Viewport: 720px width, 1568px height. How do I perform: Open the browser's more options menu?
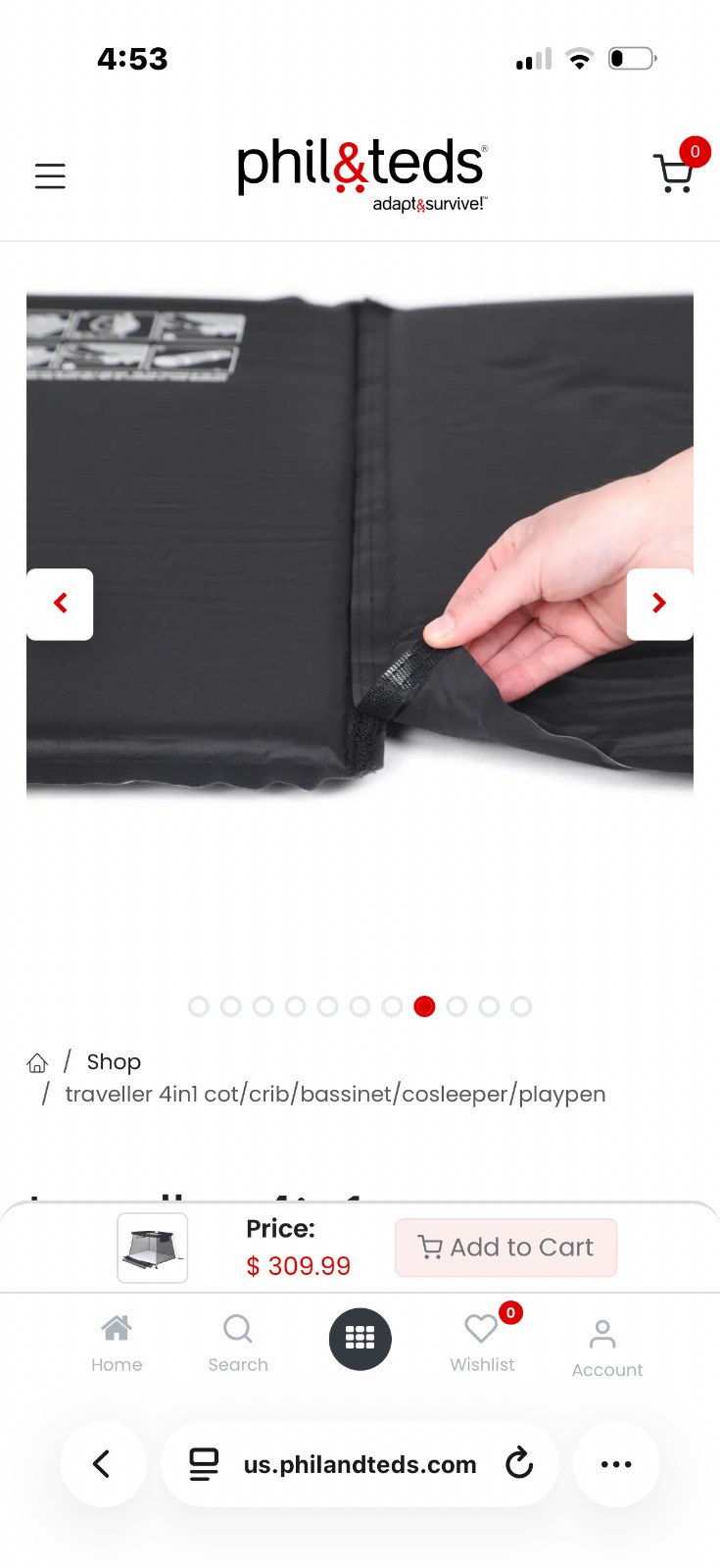[x=616, y=1464]
